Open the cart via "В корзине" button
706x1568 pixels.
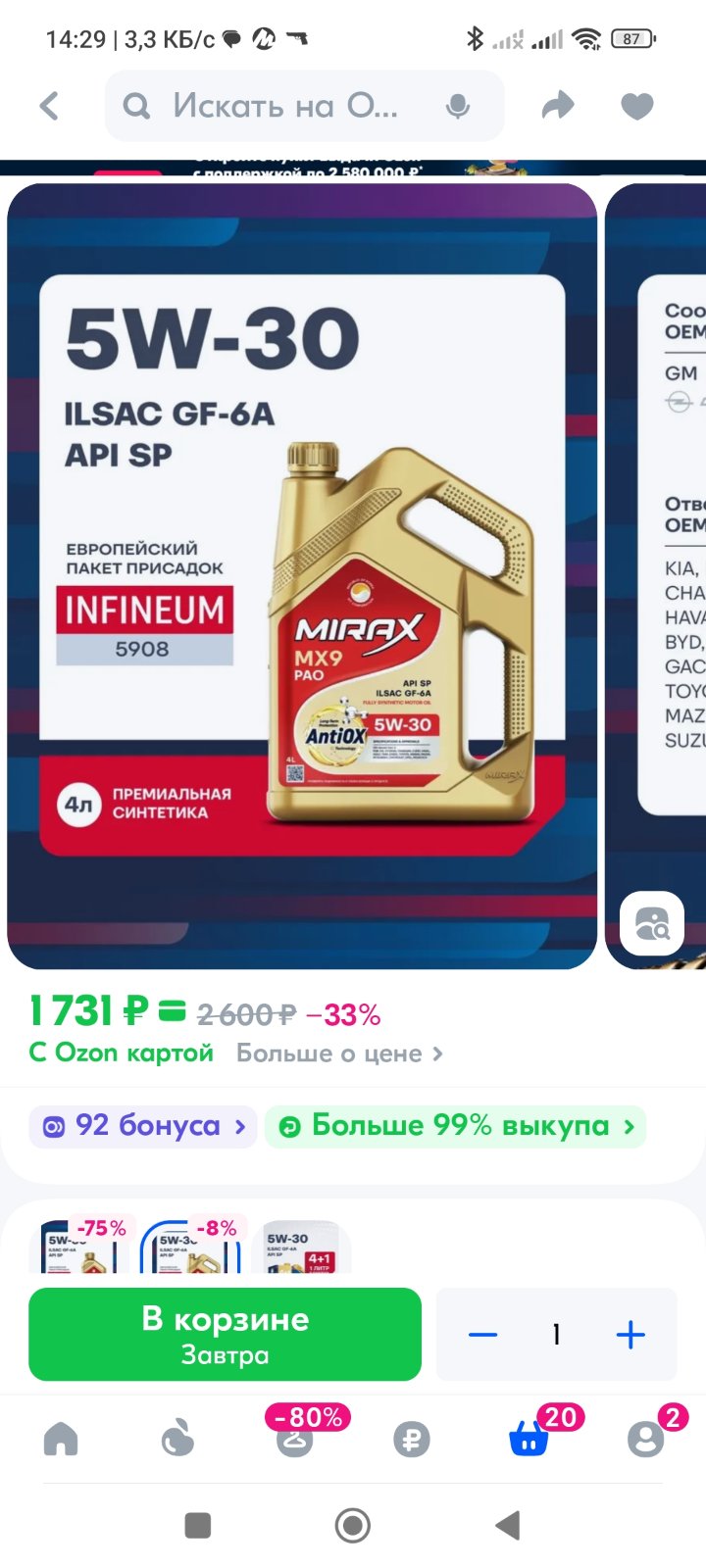[226, 1335]
